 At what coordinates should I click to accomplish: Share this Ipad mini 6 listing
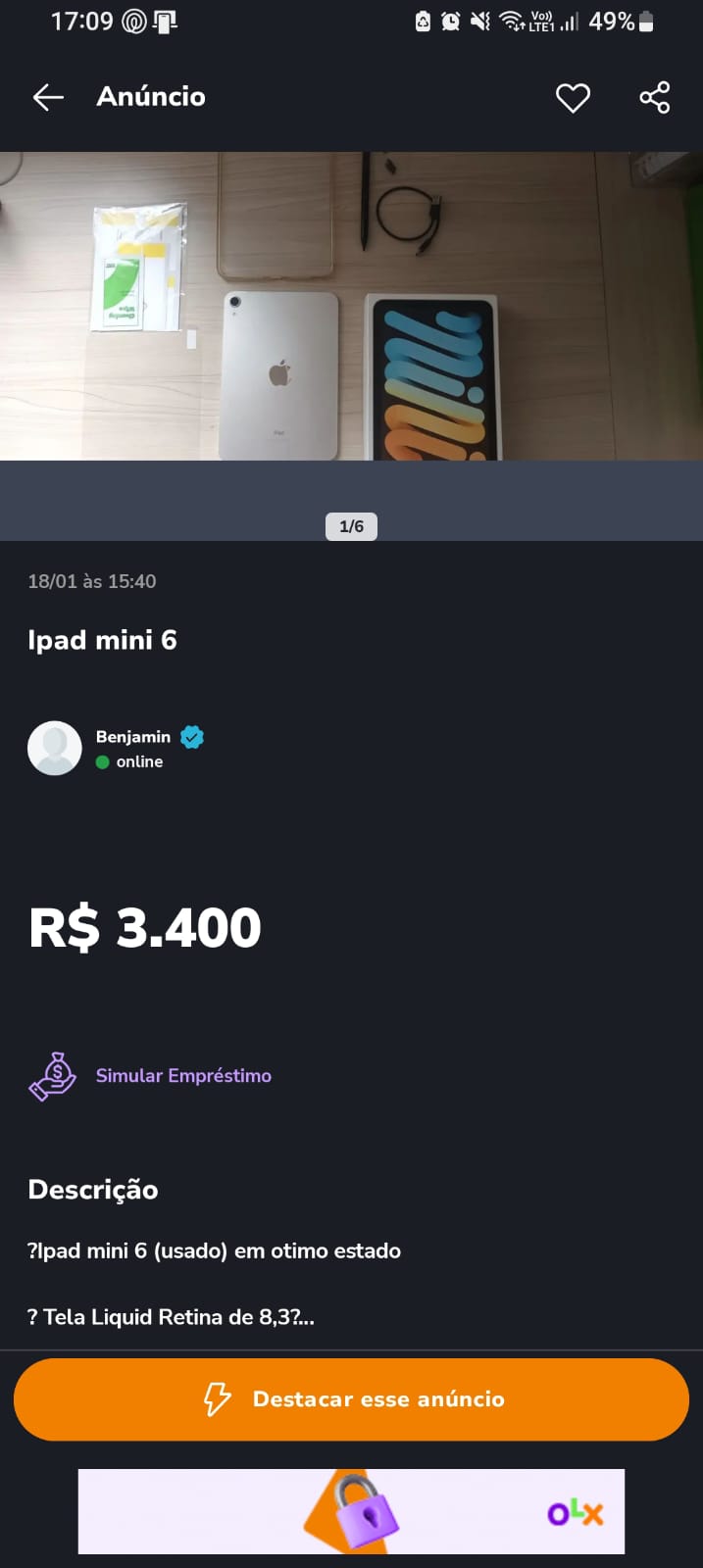[x=654, y=98]
